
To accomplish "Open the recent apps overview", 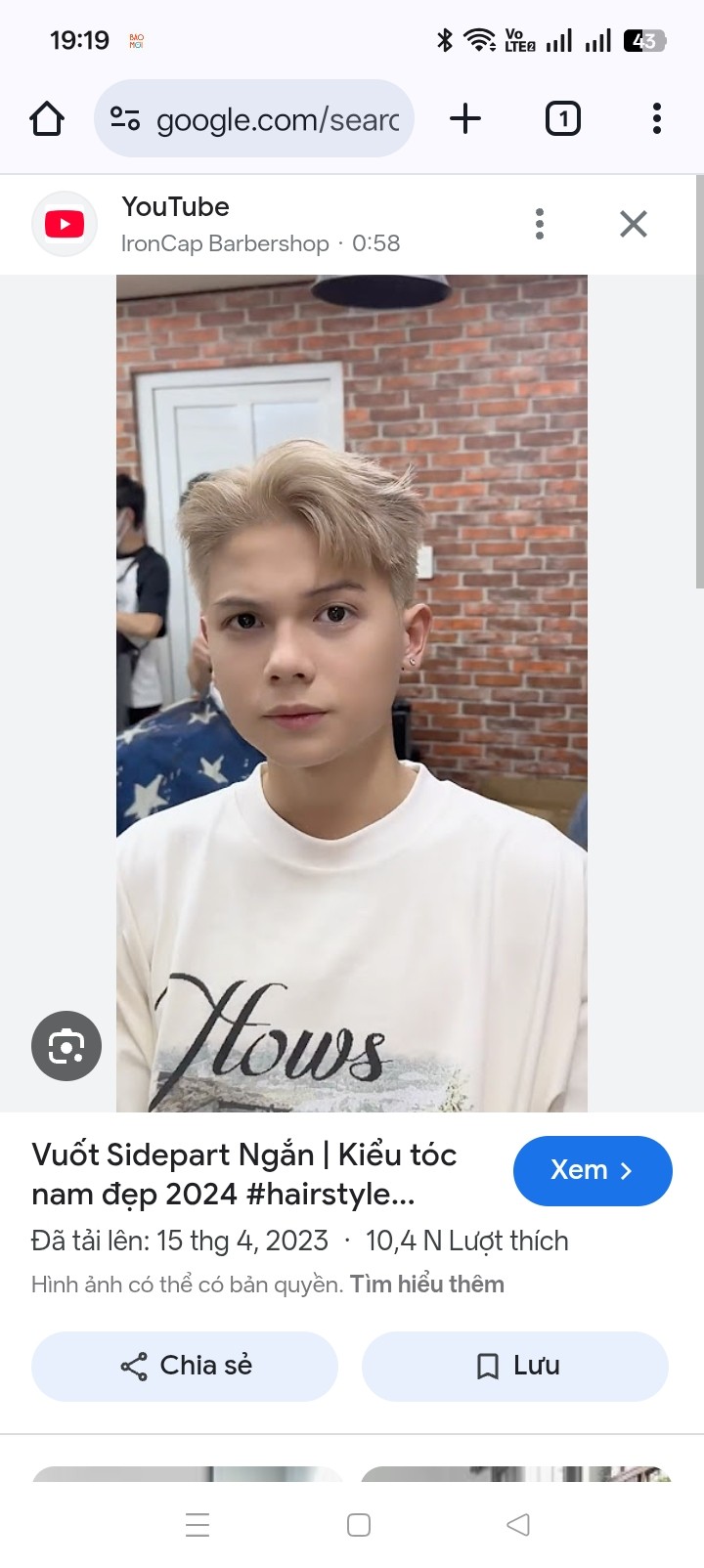I will 198,1524.
